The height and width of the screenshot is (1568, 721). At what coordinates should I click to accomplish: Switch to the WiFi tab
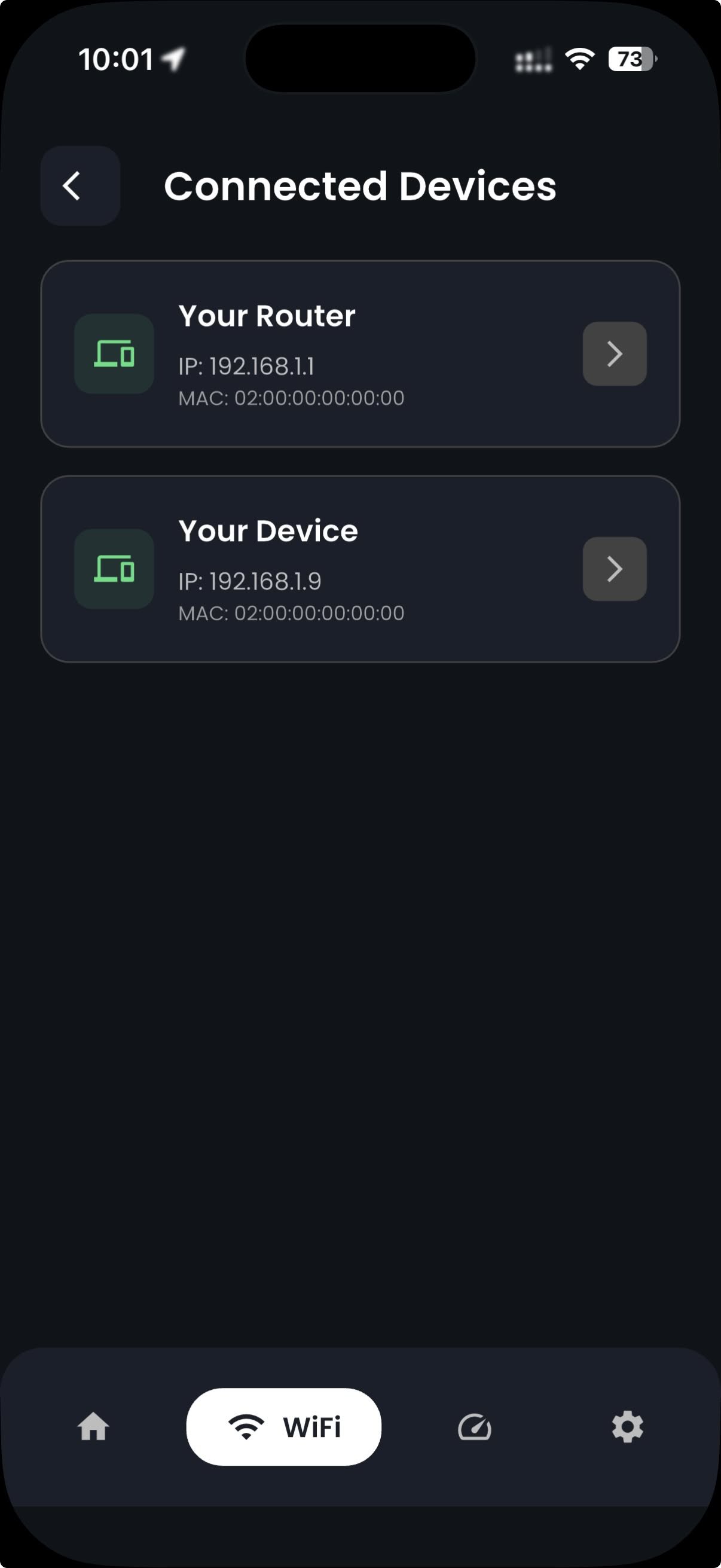(283, 1427)
